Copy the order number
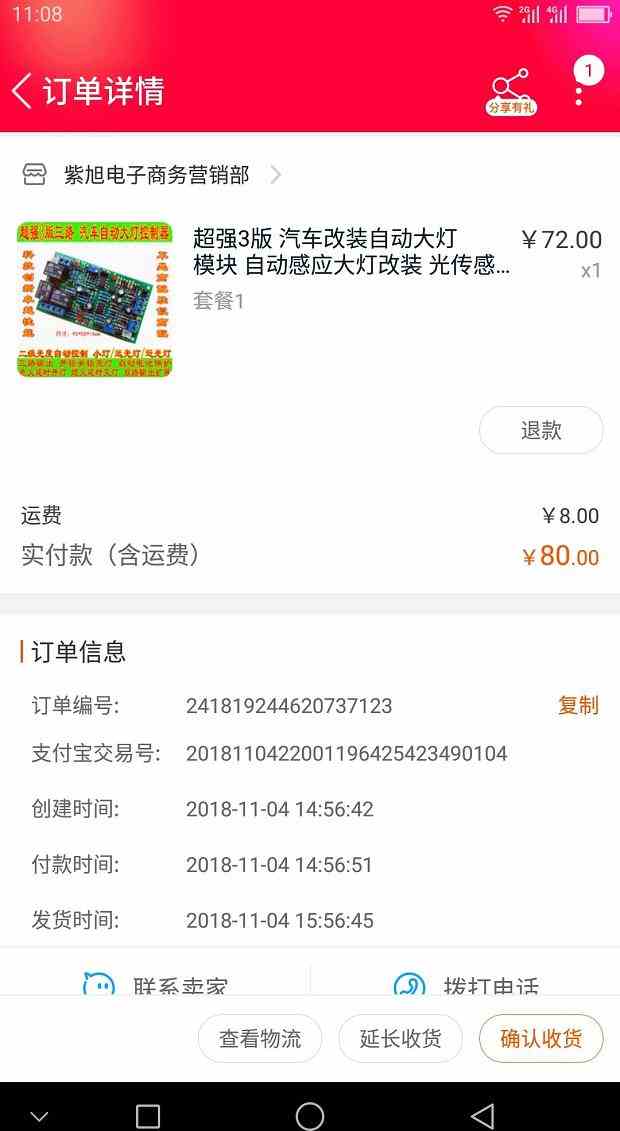The width and height of the screenshot is (620, 1131). click(578, 705)
